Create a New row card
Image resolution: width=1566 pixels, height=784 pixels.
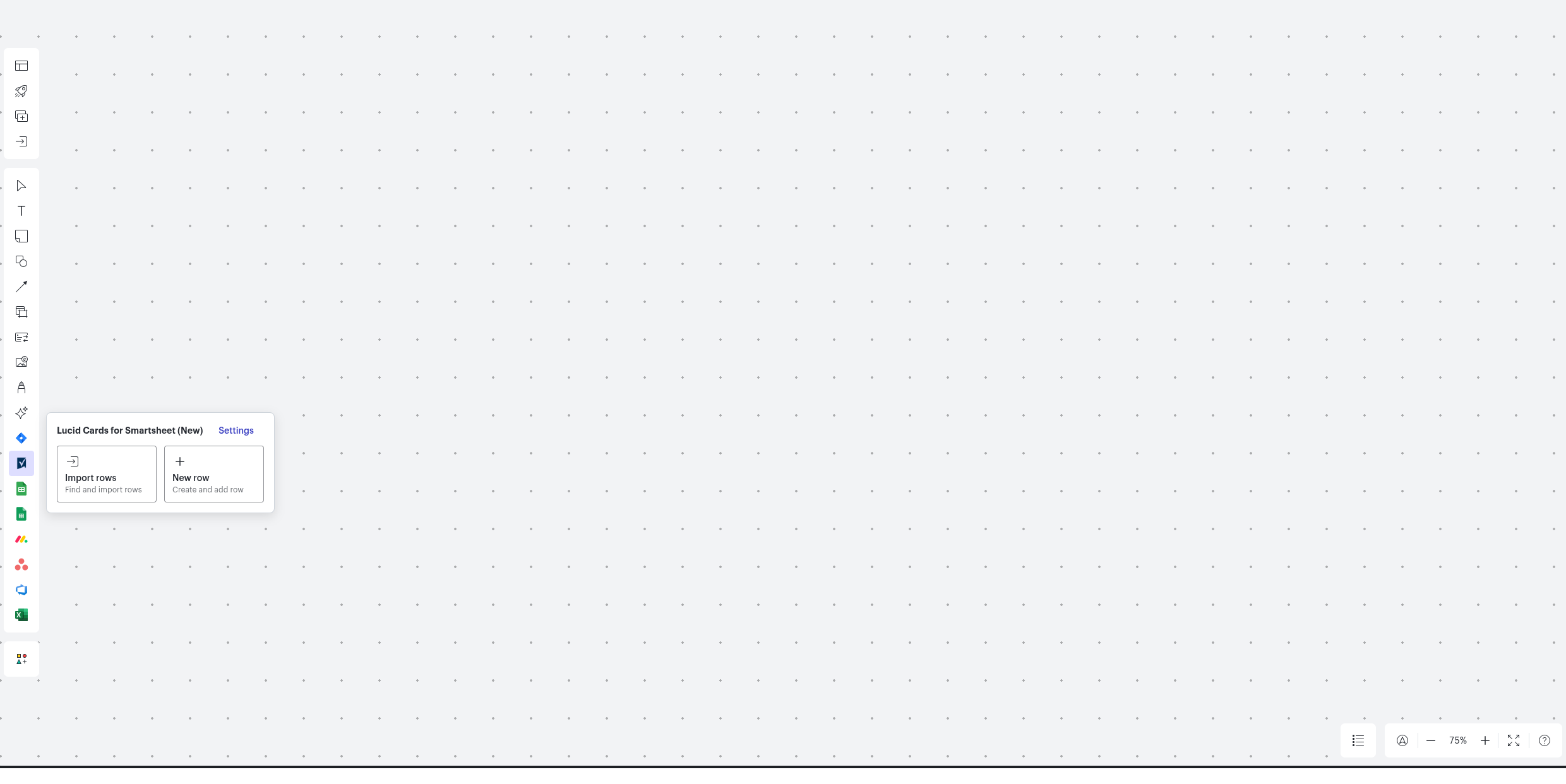pos(213,474)
